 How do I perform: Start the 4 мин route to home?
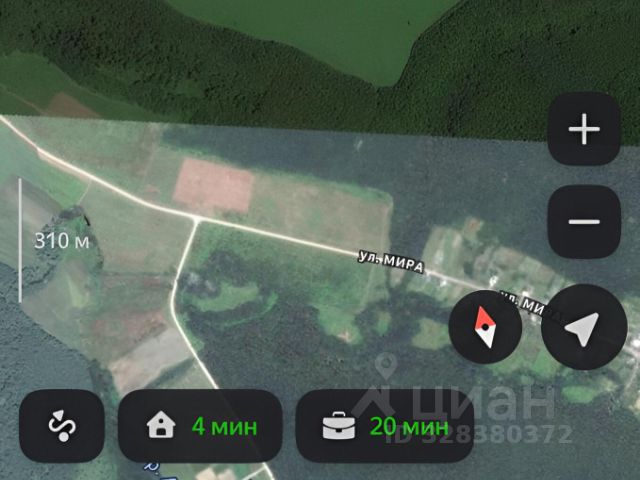(200, 426)
